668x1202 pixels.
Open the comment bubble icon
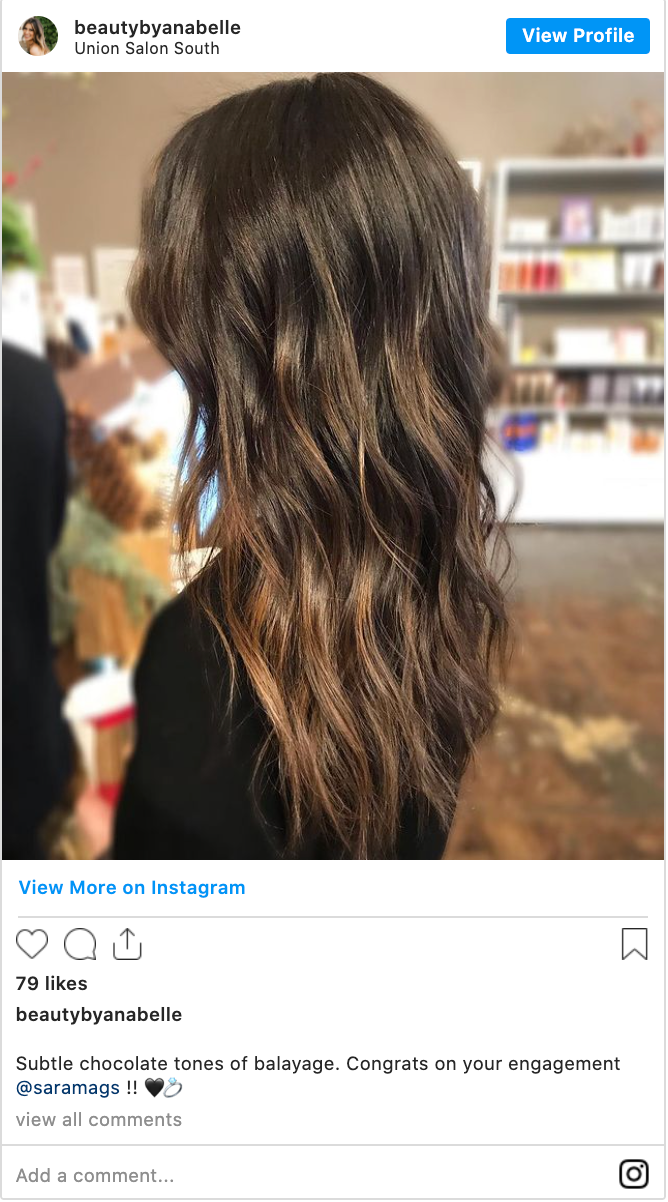coord(80,944)
